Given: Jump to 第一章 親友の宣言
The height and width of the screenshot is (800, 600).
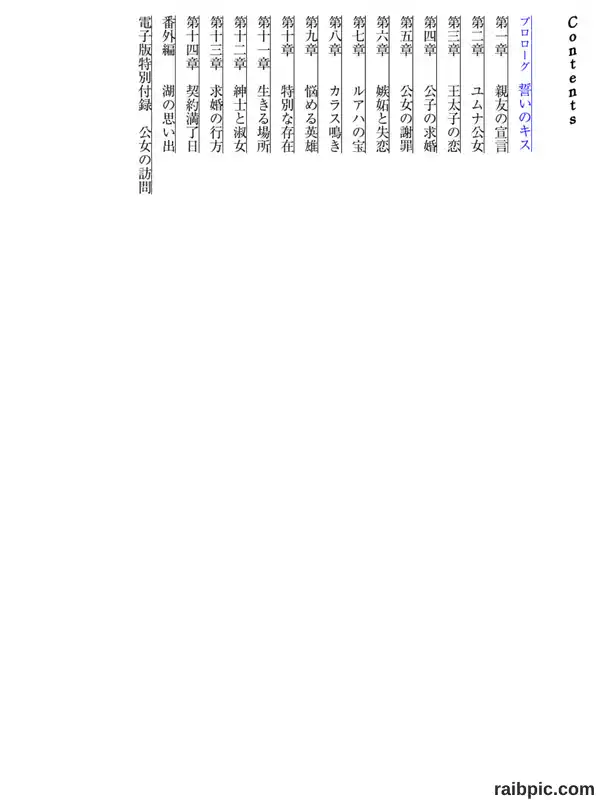Looking at the screenshot, I should click(502, 84).
